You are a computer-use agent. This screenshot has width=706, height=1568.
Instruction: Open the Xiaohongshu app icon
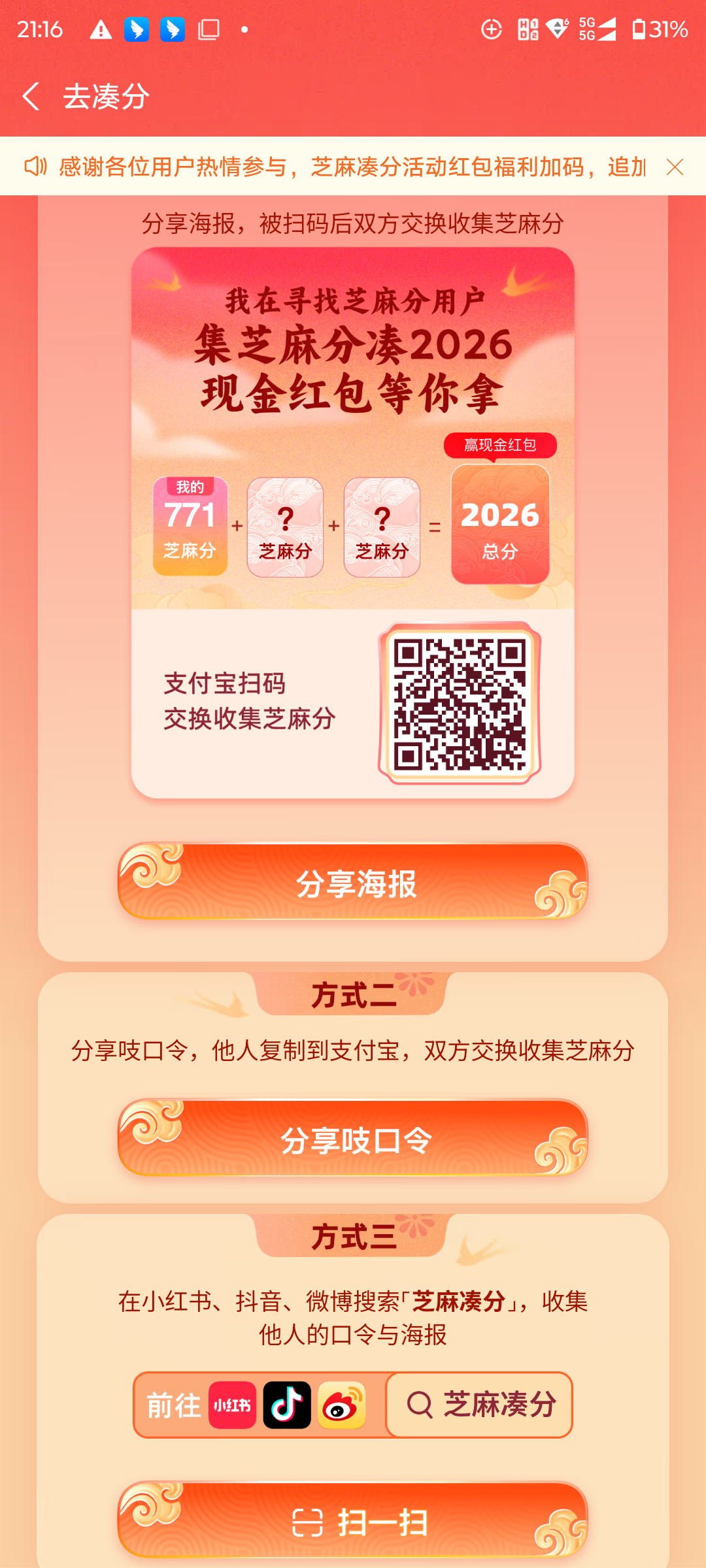click(233, 1405)
